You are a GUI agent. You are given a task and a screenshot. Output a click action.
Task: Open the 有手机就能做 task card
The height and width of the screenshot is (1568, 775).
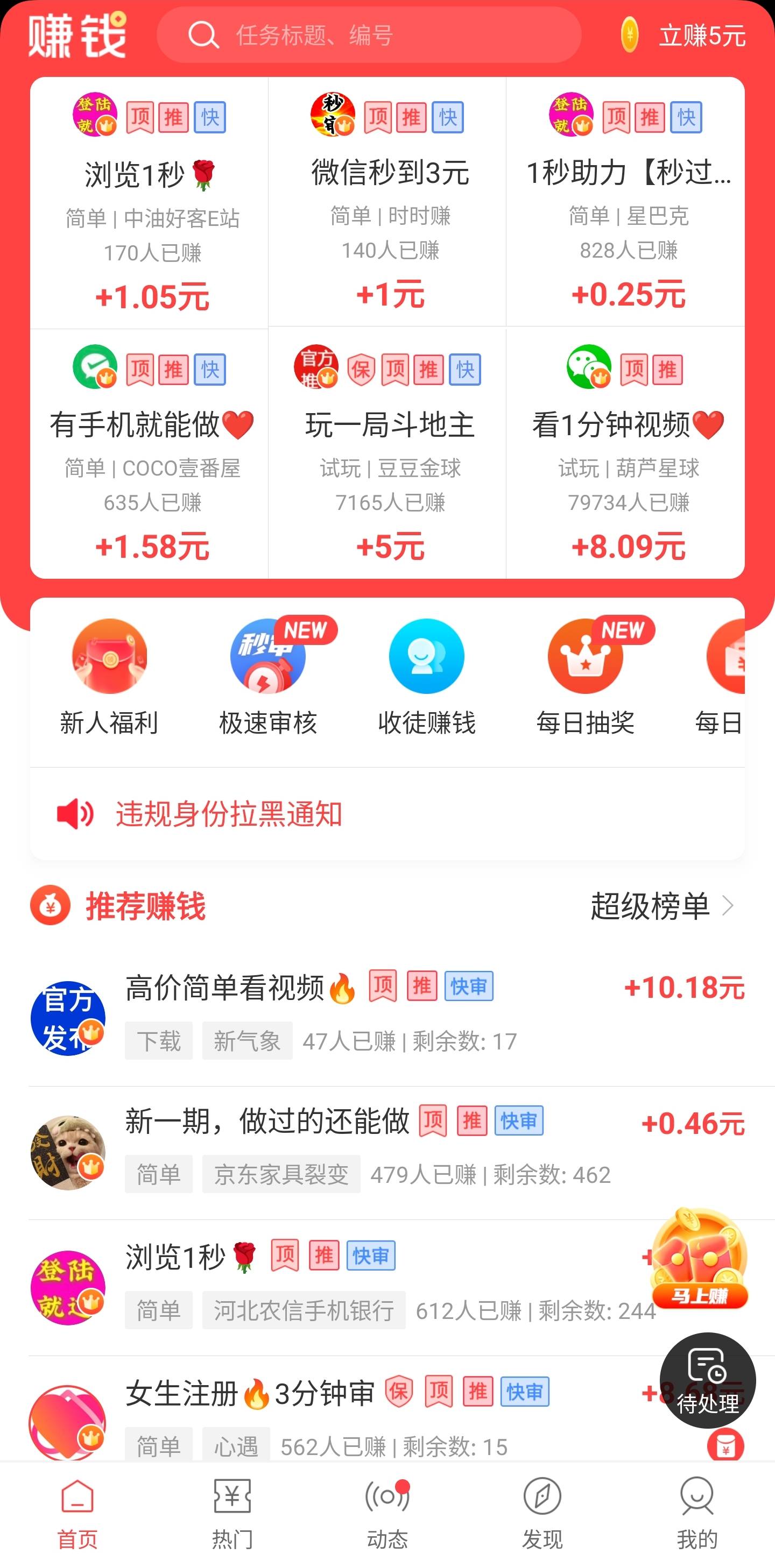[149, 453]
